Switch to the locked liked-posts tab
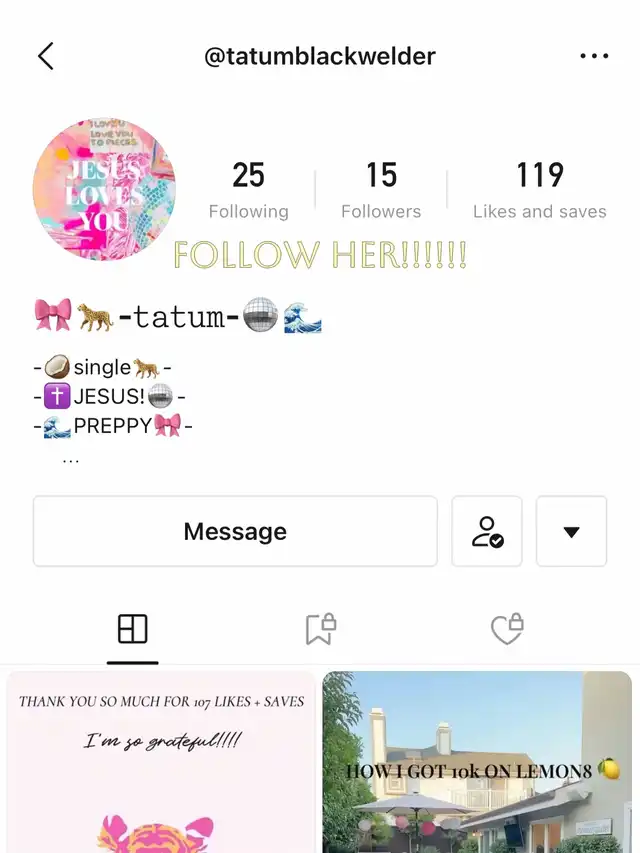640x853 pixels. coord(507,629)
